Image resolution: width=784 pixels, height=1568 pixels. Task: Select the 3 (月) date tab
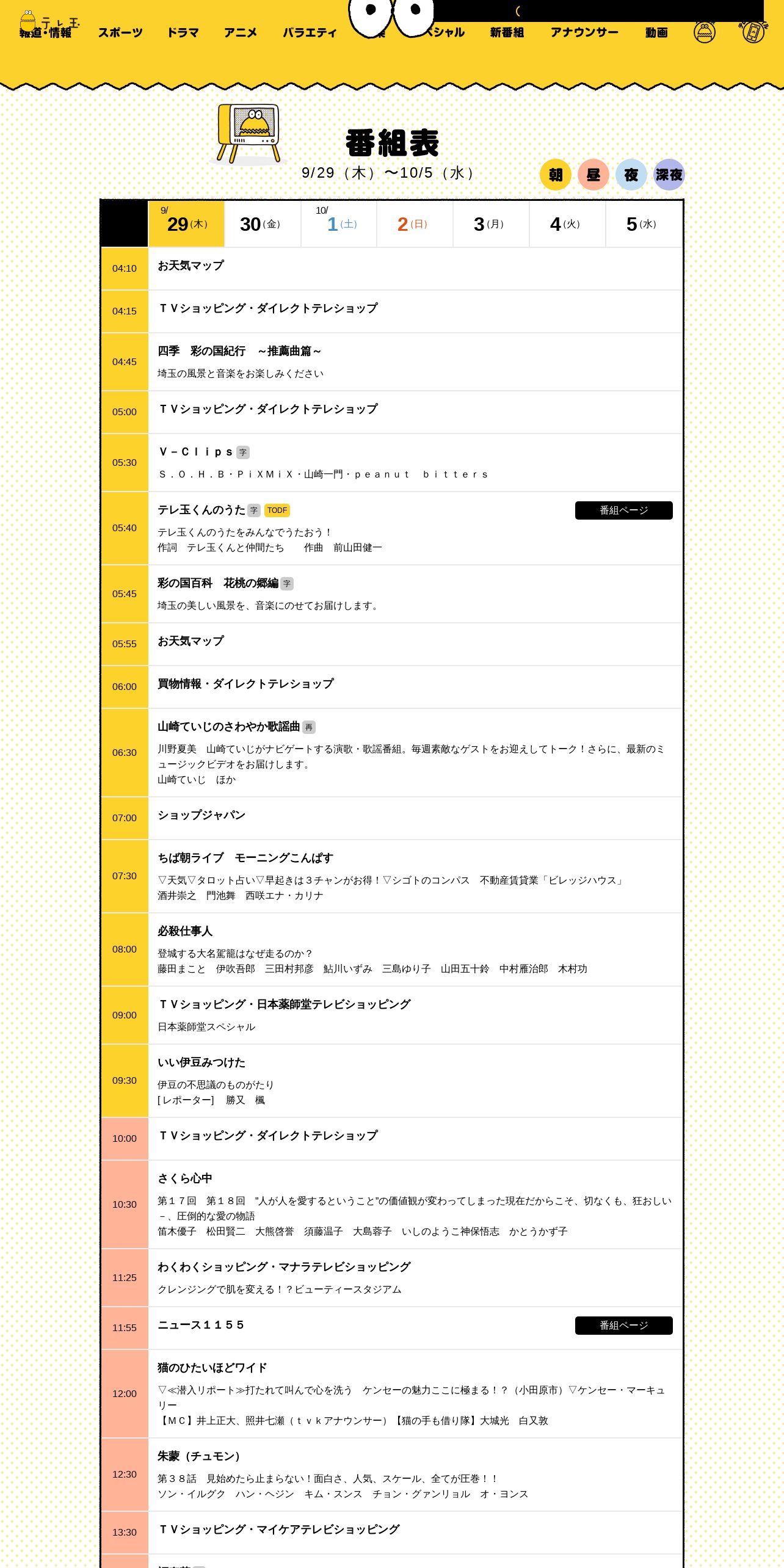(x=492, y=224)
